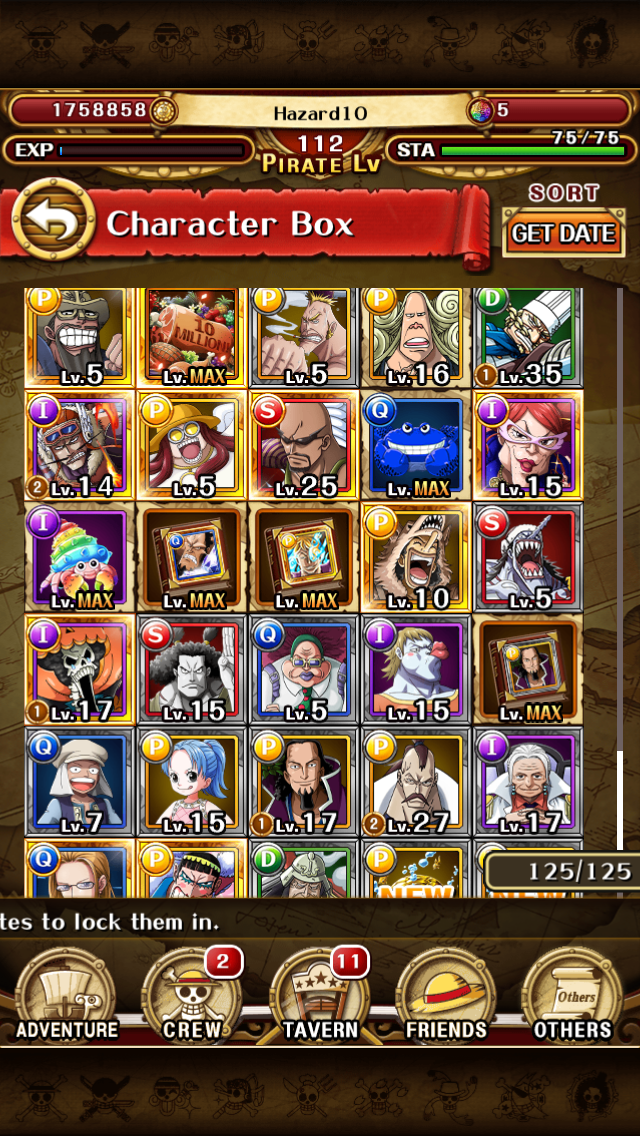Select the mohawk character at Lv.27

point(415,781)
